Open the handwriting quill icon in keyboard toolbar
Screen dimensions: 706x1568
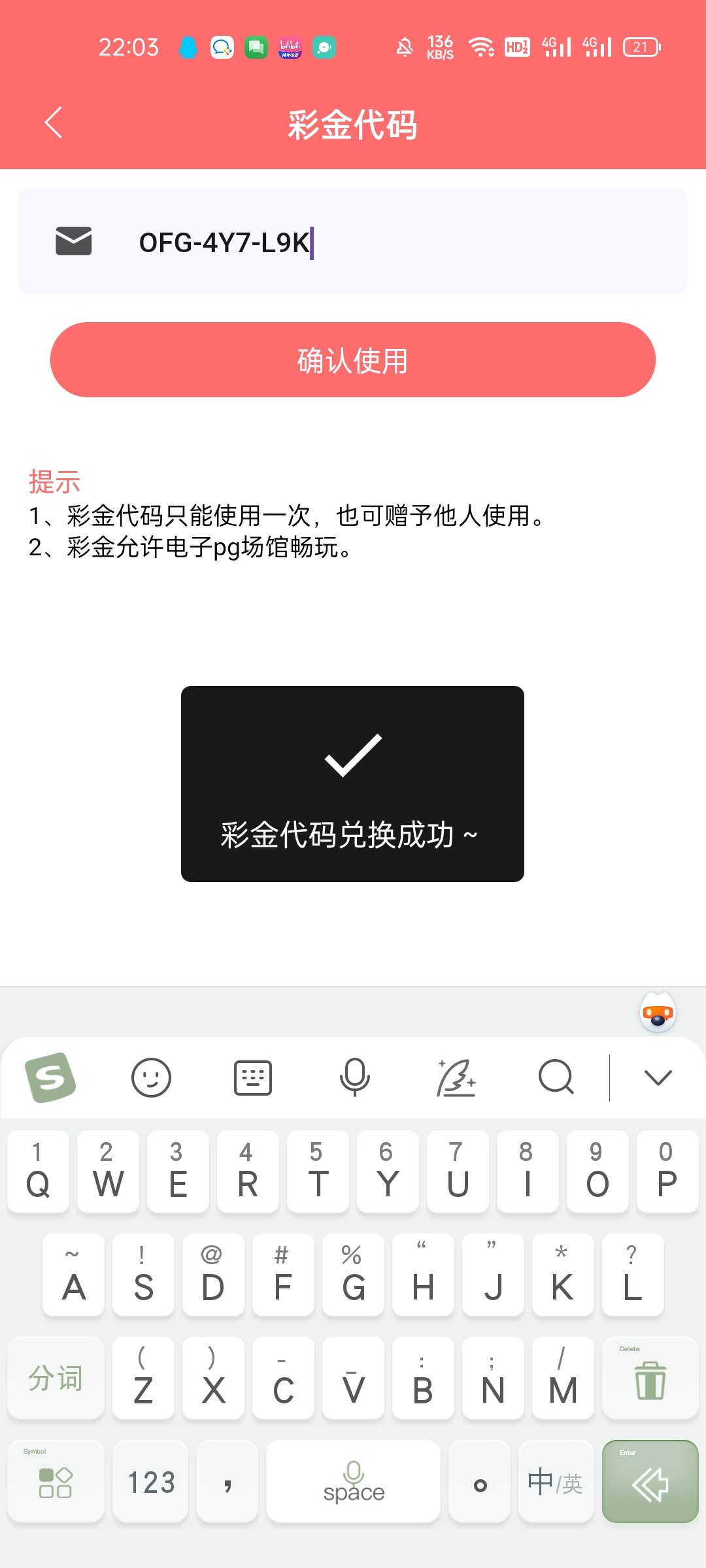pos(456,1077)
